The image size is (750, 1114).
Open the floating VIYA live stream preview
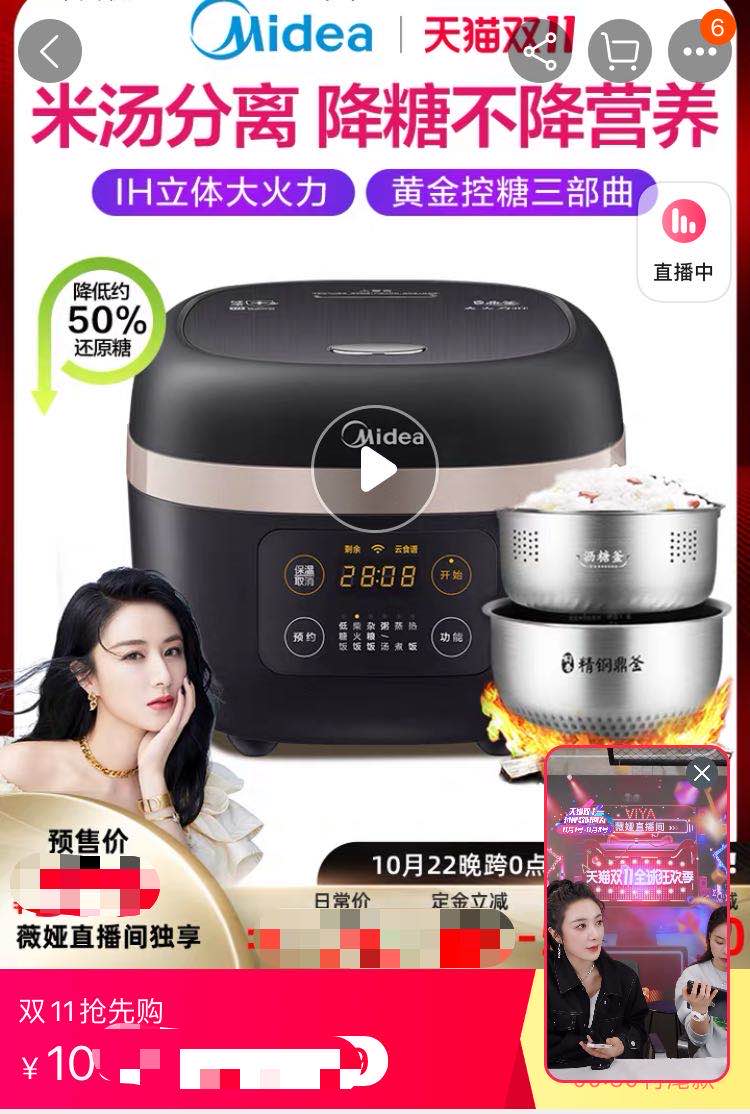[x=637, y=930]
